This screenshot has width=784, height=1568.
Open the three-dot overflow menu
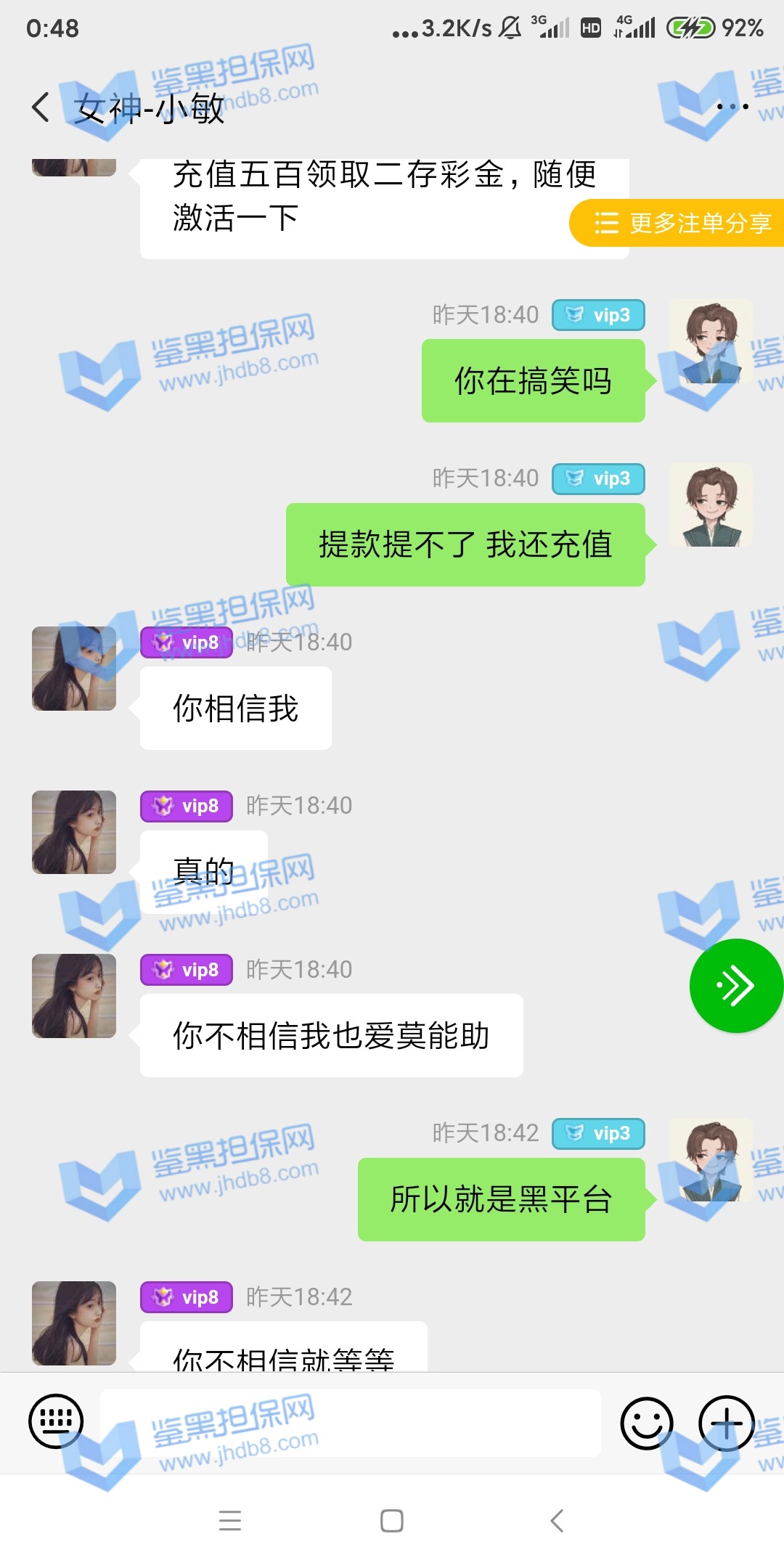coord(732,107)
